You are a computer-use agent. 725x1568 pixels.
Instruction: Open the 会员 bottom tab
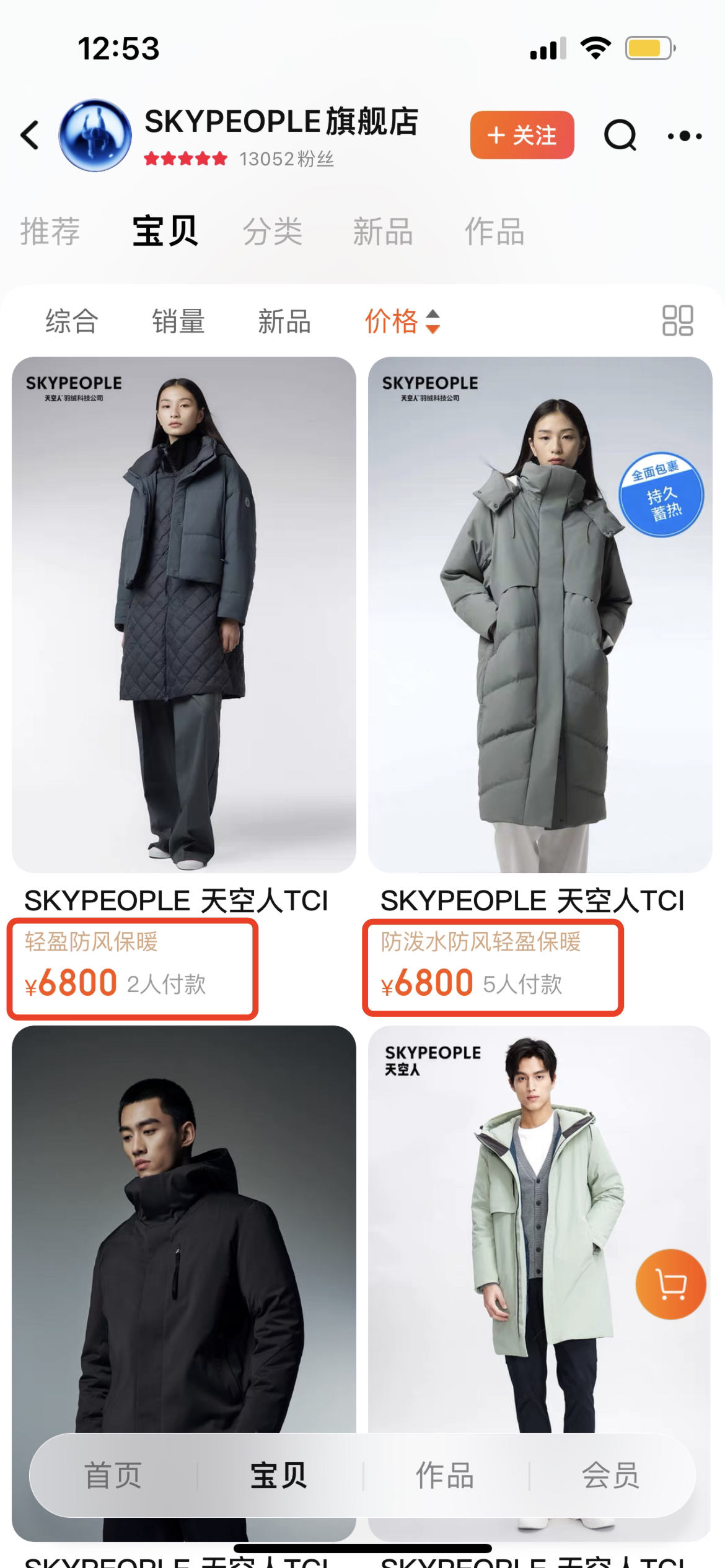point(610,1474)
